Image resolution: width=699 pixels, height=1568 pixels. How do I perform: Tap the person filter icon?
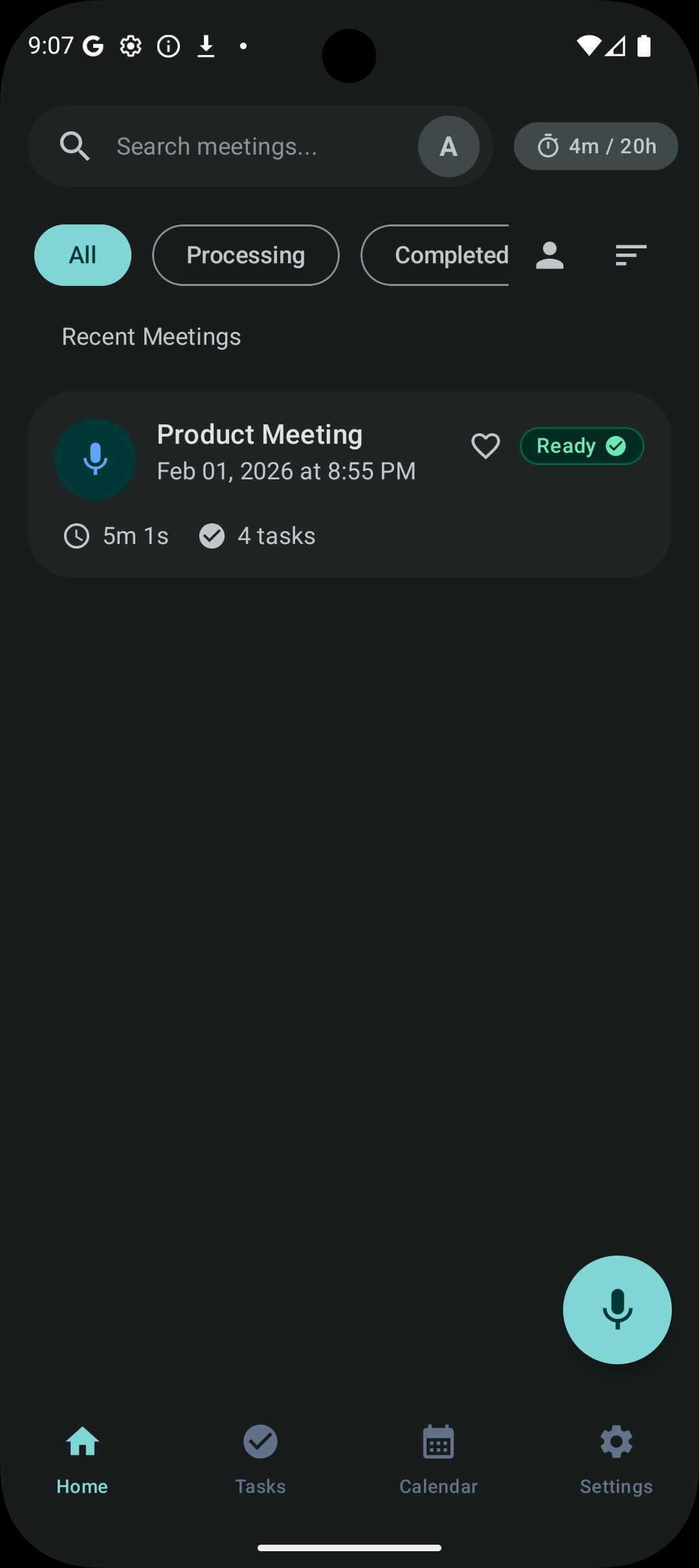coord(549,255)
